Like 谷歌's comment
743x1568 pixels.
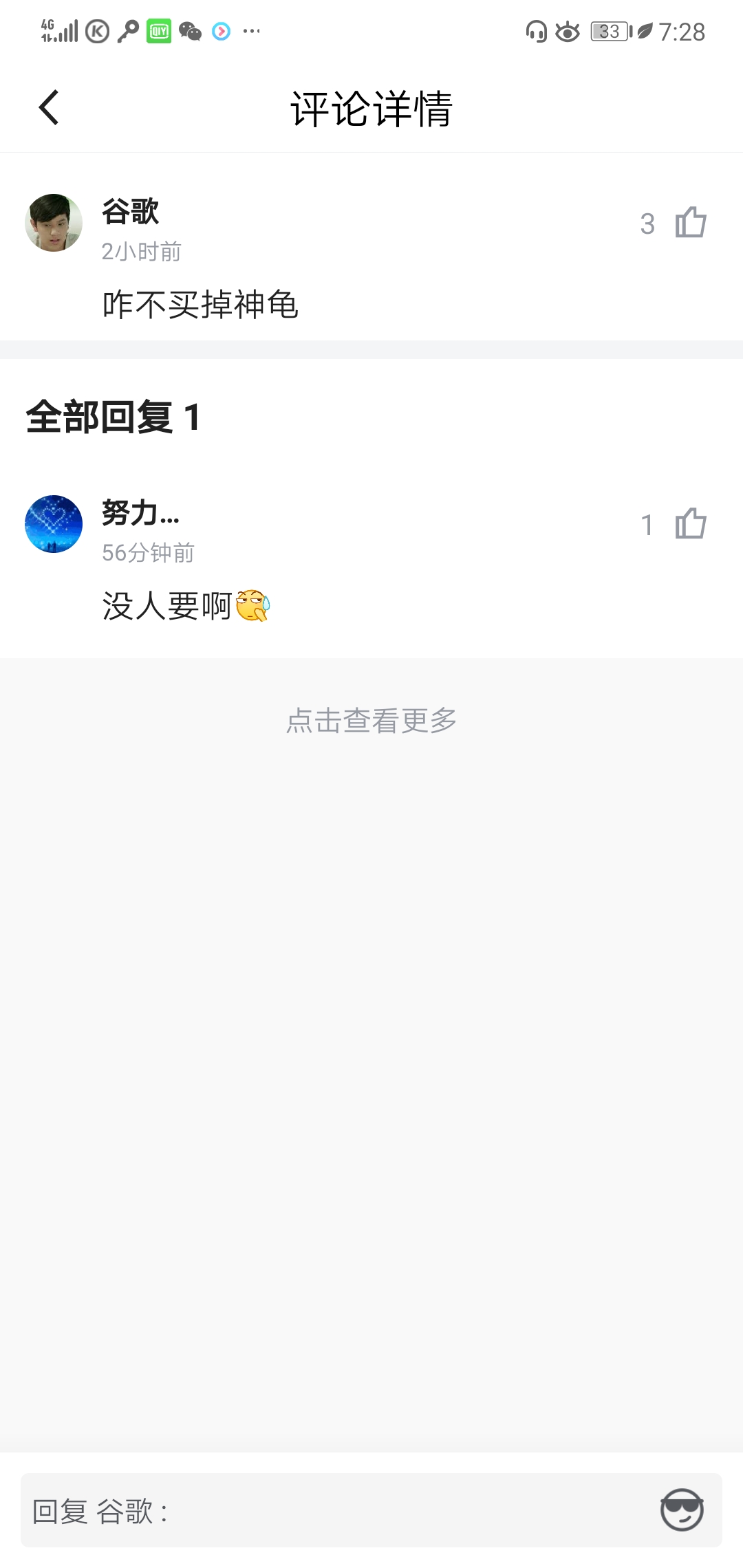(690, 223)
